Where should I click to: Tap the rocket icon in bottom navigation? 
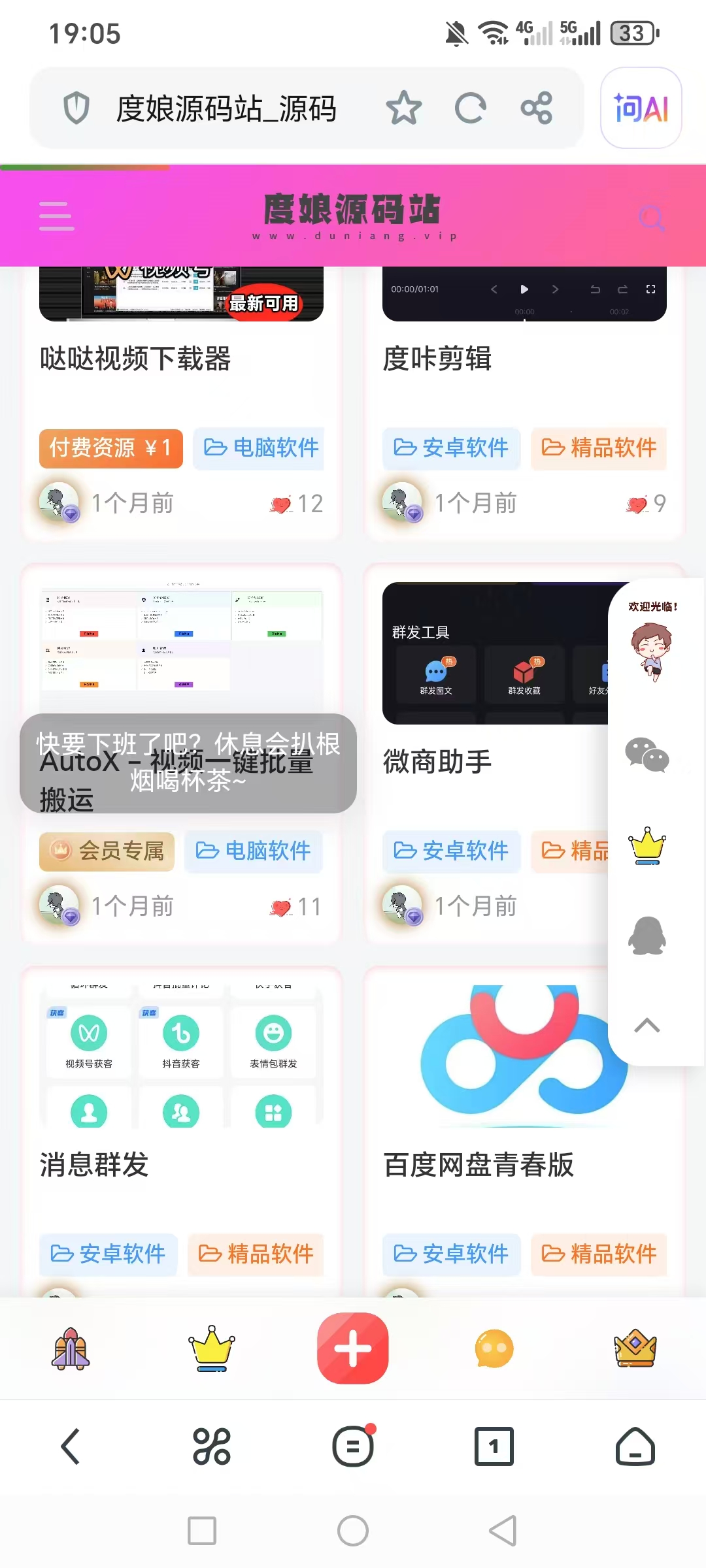[x=71, y=1350]
